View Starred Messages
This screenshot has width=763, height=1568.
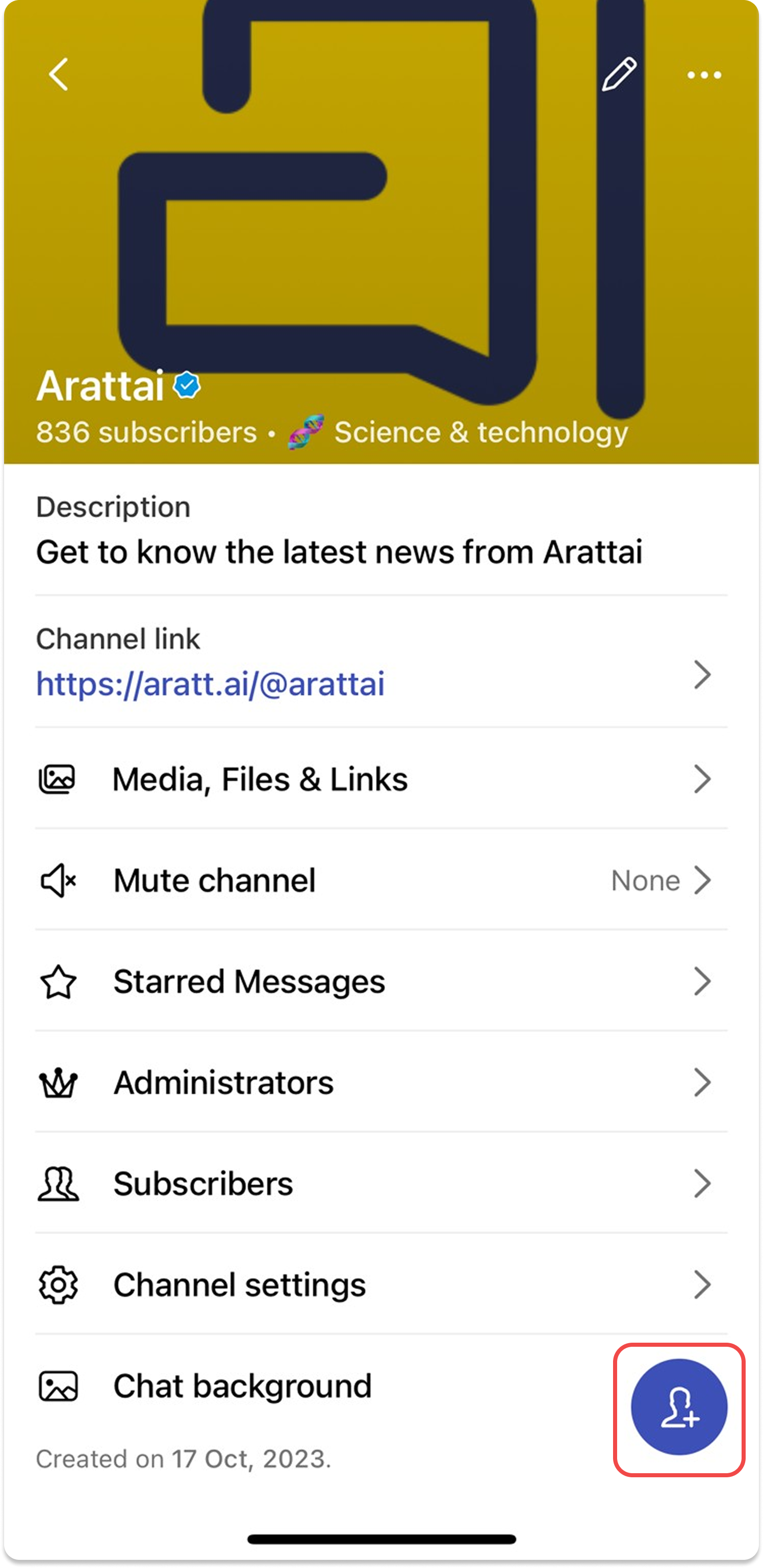click(x=249, y=981)
